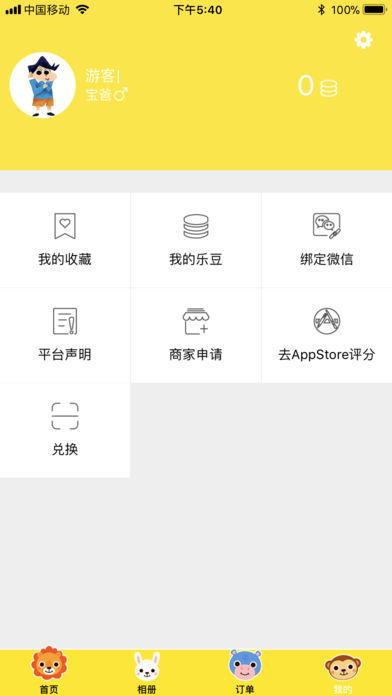Screen dimensions: 392x696
Task: Select the 我的 tab
Action: point(343,672)
